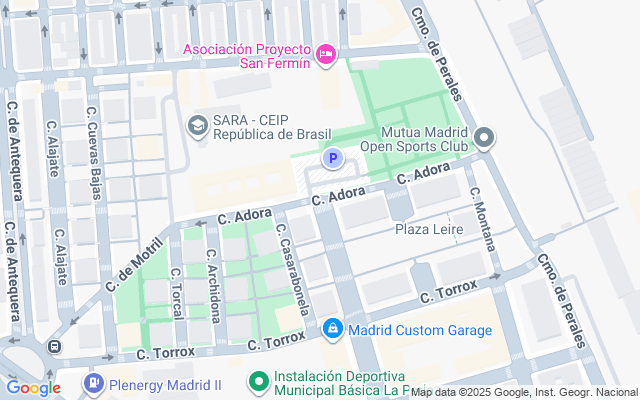This screenshot has height=400, width=640.
Task: Open Mutua Madrid Open Sports Club marker
Action: pos(485,138)
